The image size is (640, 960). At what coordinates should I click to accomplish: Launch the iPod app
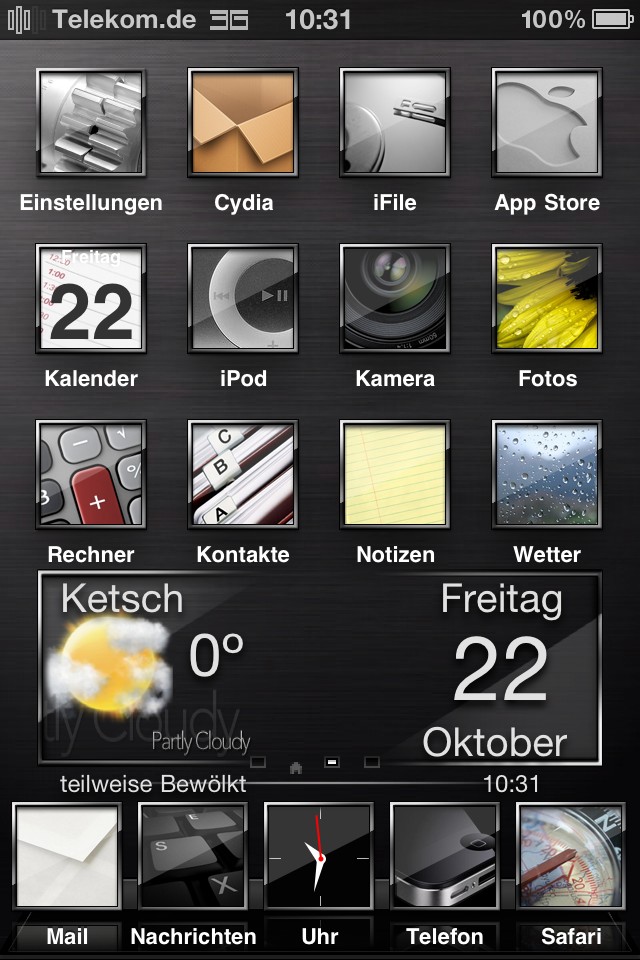coord(243,299)
